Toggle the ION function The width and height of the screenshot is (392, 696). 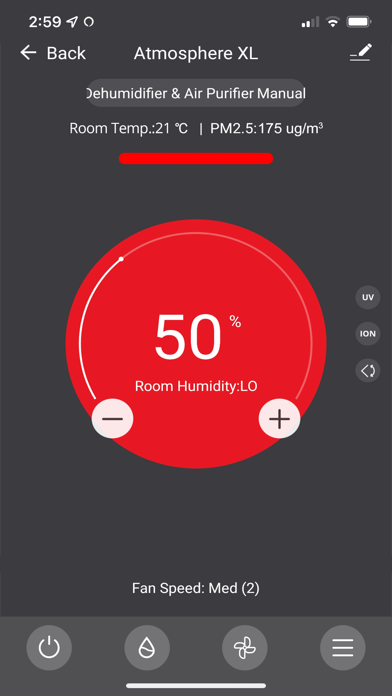(368, 334)
